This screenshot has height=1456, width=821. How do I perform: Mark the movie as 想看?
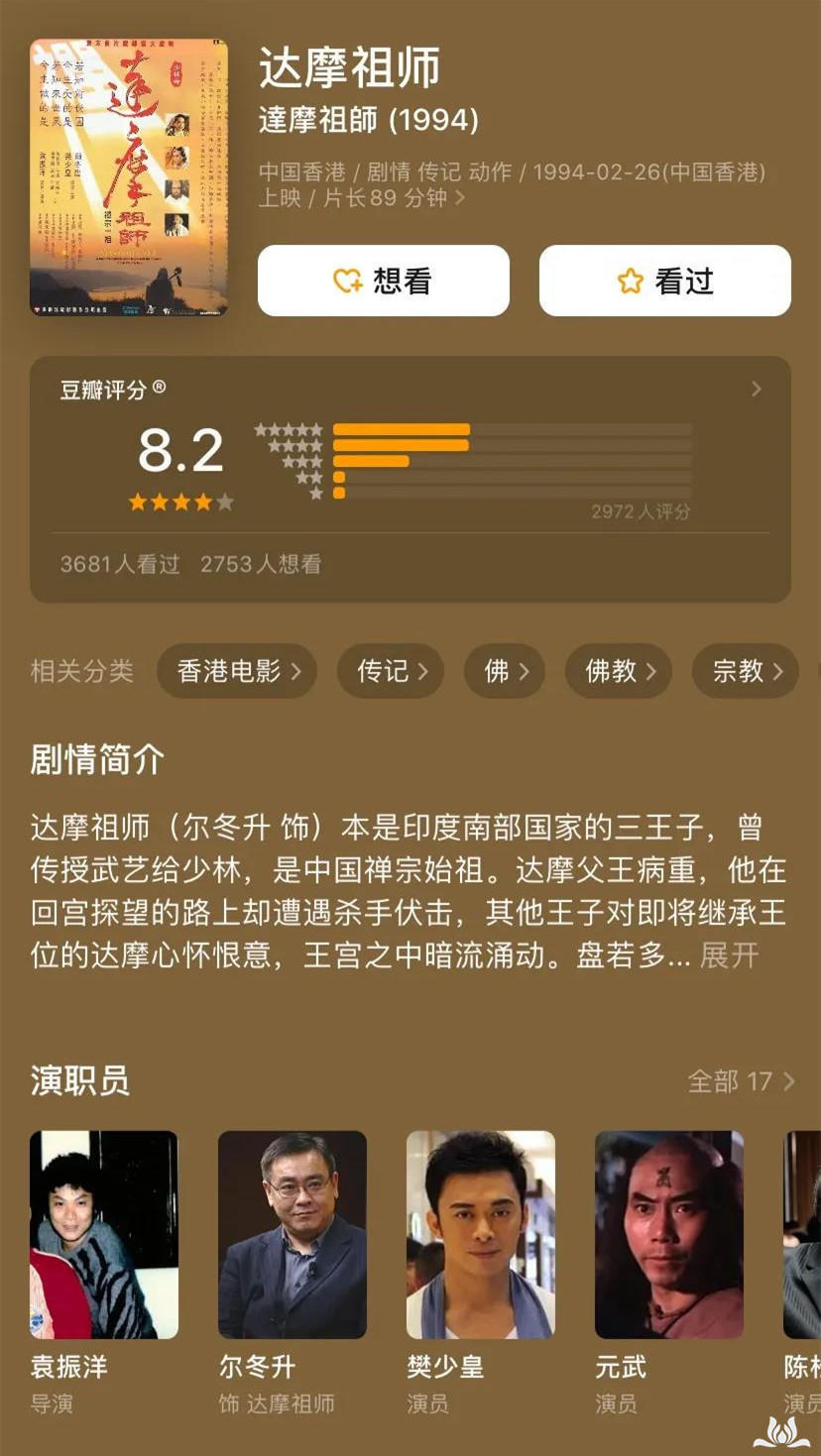pos(382,280)
